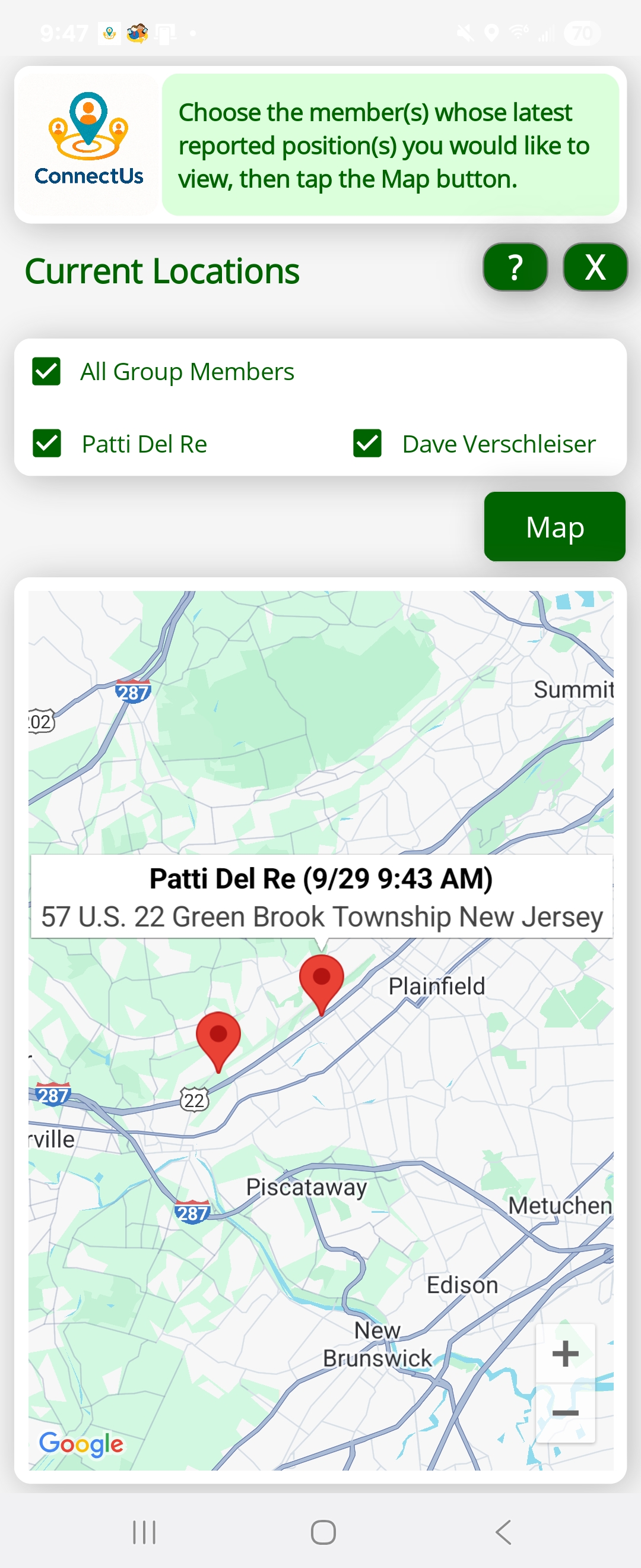Open help via the question mark icon
Image resolution: width=641 pixels, height=1568 pixels.
(x=515, y=267)
